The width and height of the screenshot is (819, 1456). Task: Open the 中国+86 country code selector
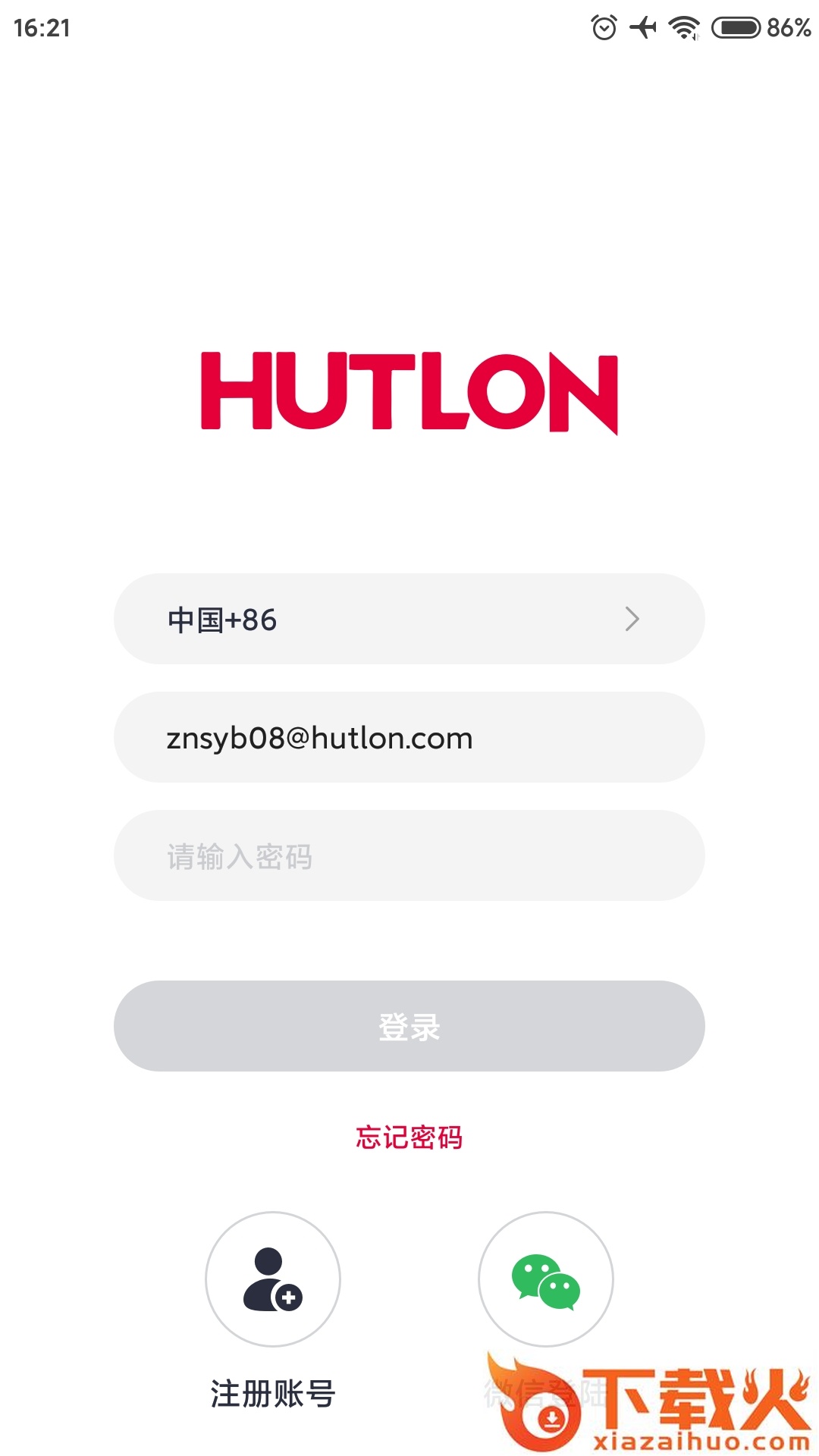[x=409, y=619]
